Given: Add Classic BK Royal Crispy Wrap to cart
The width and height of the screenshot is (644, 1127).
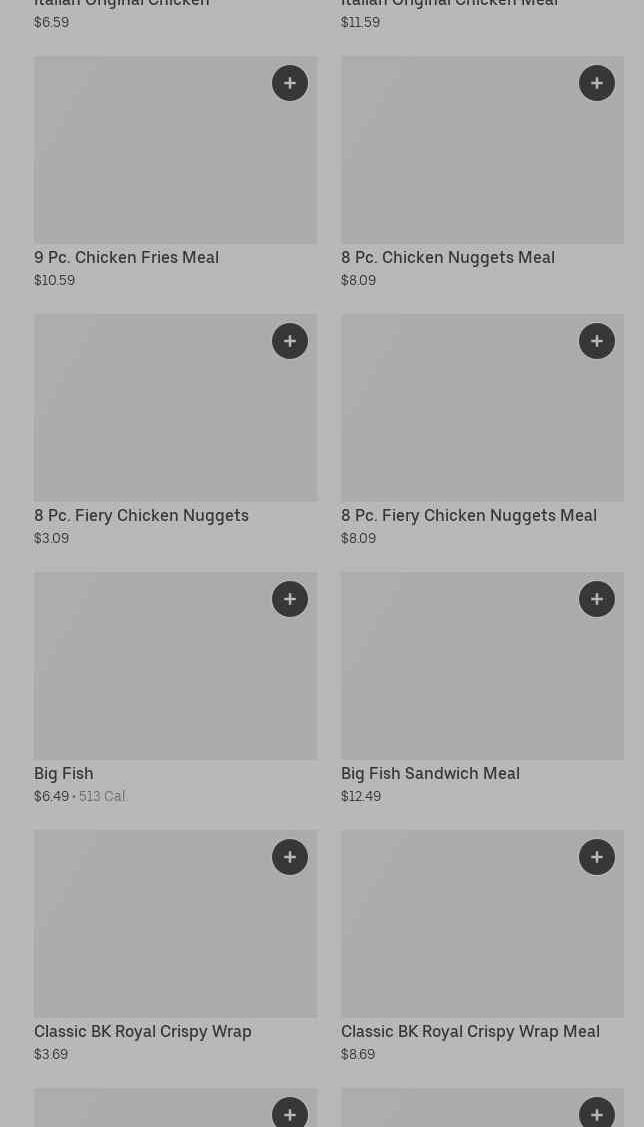Looking at the screenshot, I should [x=290, y=857].
